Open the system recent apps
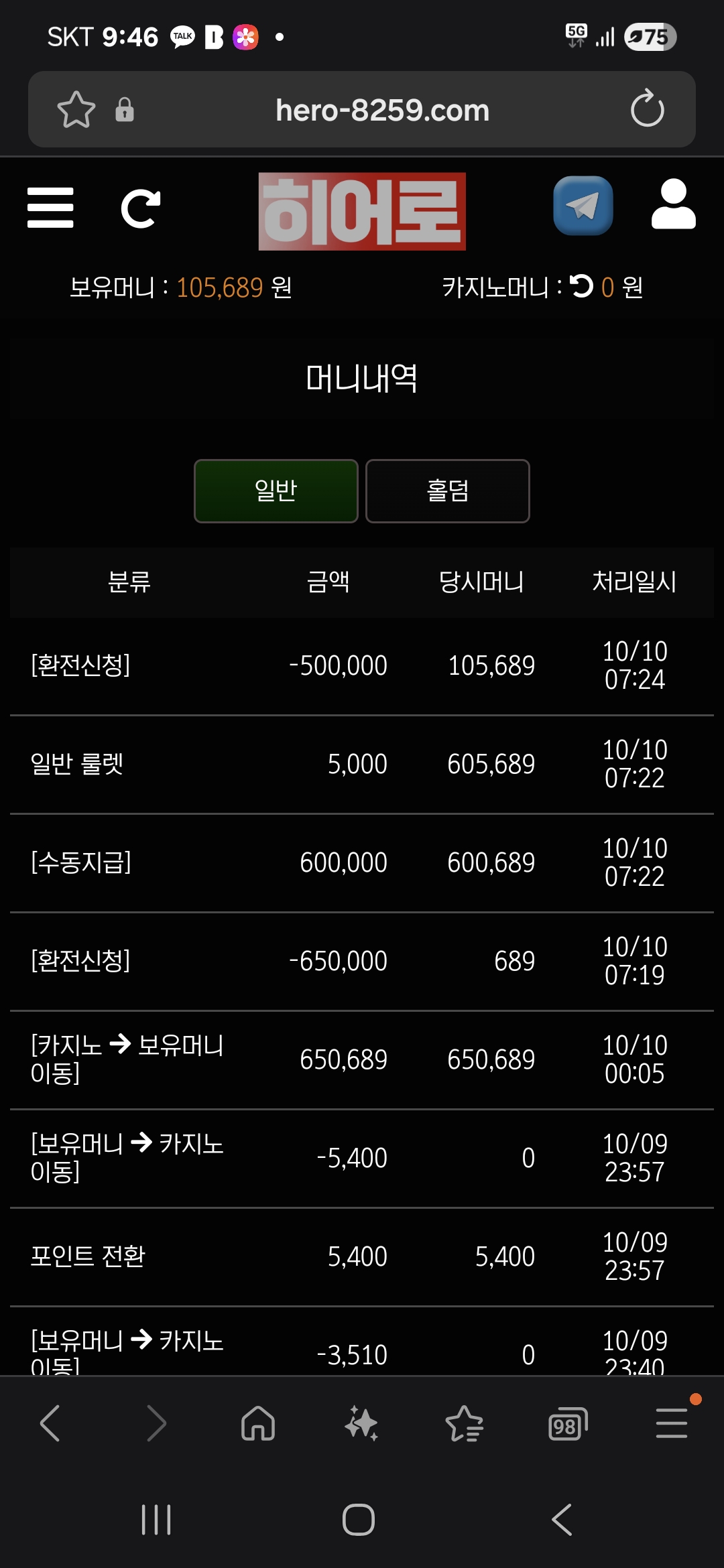Viewport: 724px width, 1568px height. click(x=156, y=1519)
